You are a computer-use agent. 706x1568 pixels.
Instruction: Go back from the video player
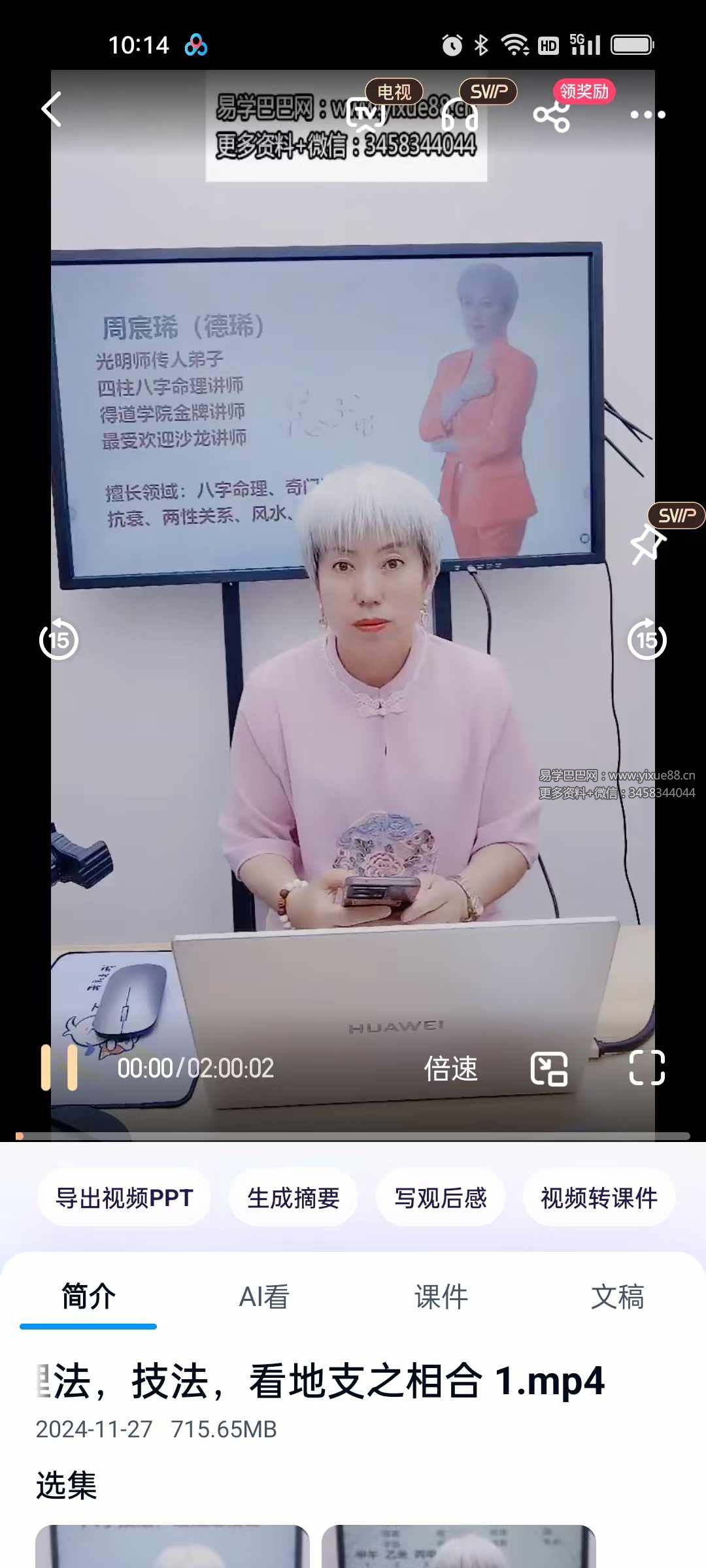(x=51, y=109)
